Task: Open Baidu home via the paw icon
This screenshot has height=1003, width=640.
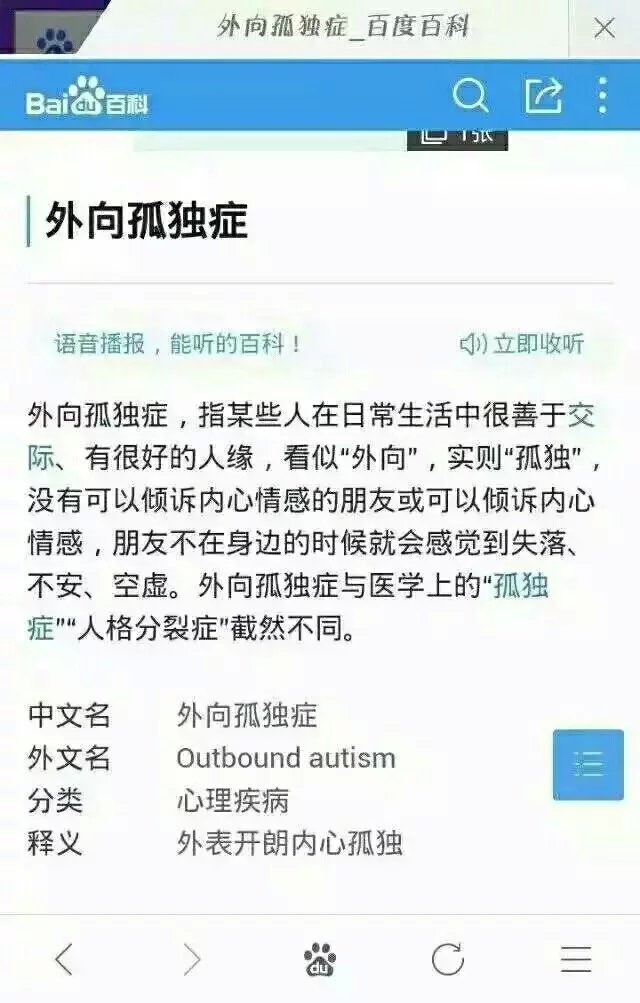Action: point(320,960)
